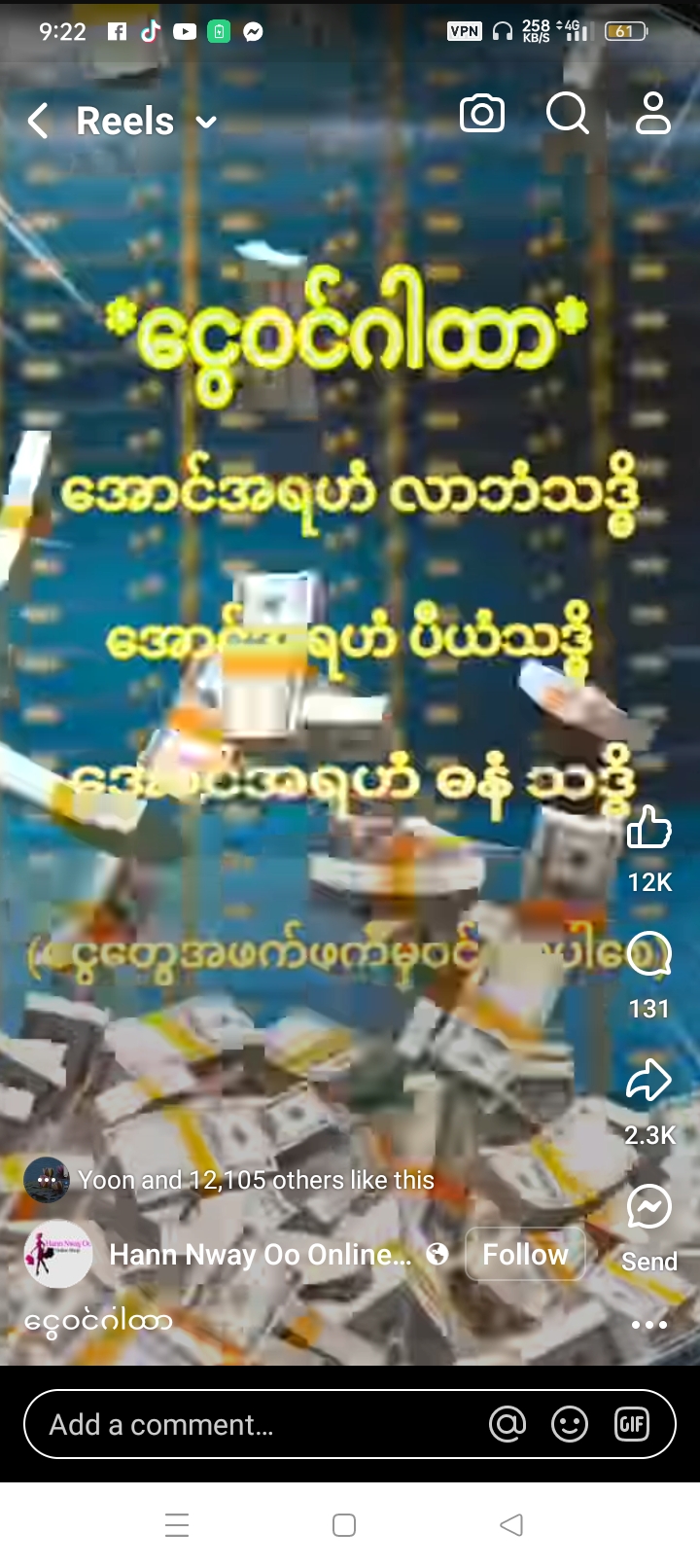Add a GIF to the comment
The image size is (700, 1568).
[x=632, y=1425]
